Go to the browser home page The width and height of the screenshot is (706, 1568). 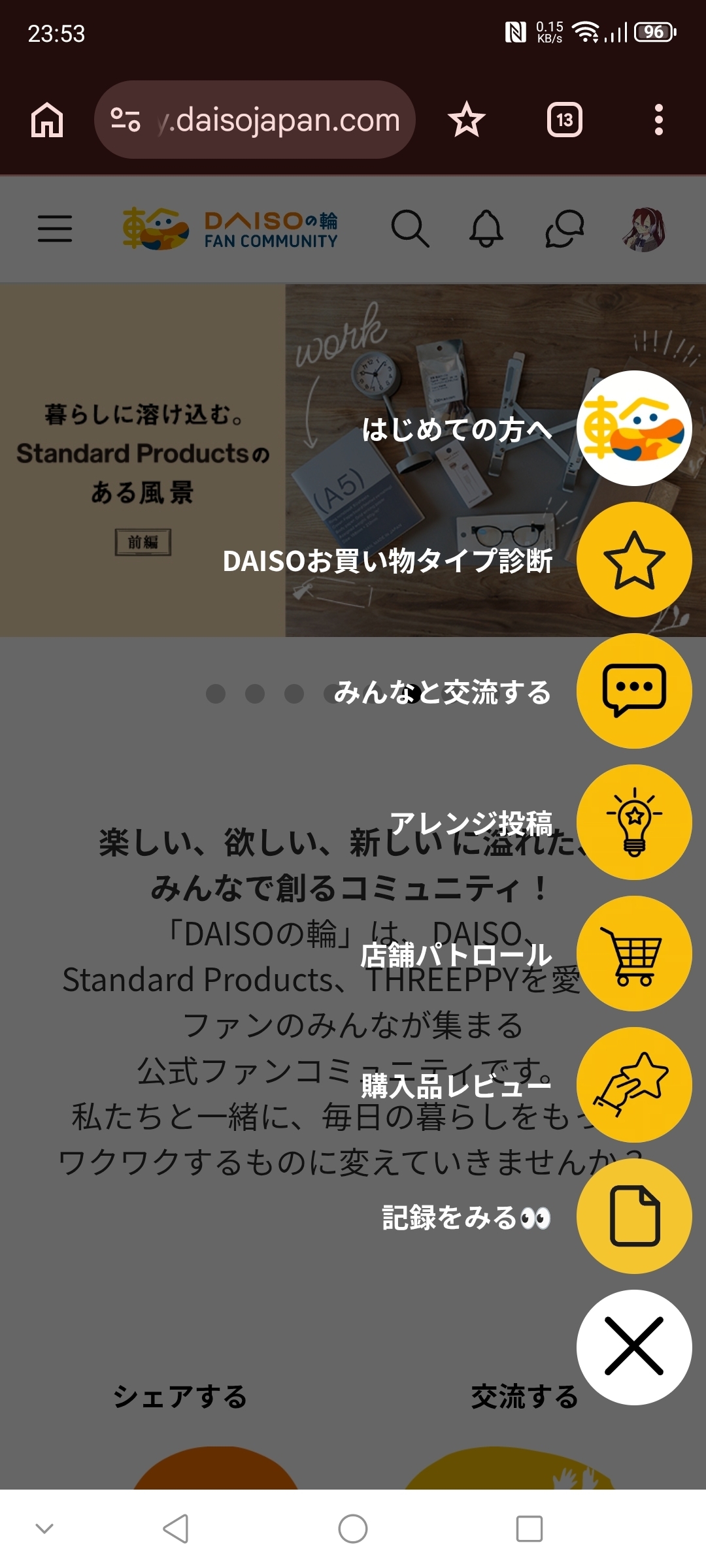pos(47,120)
